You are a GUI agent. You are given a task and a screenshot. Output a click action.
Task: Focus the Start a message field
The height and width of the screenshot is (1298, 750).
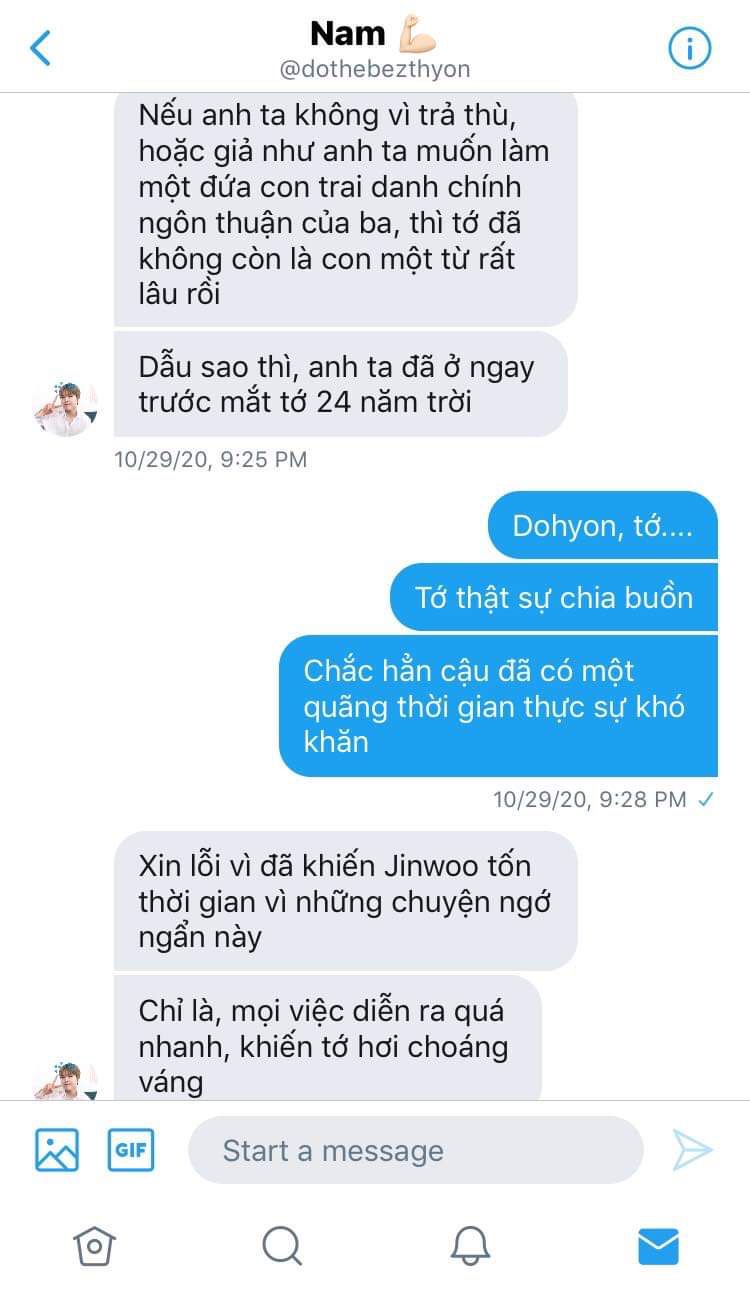click(415, 1150)
